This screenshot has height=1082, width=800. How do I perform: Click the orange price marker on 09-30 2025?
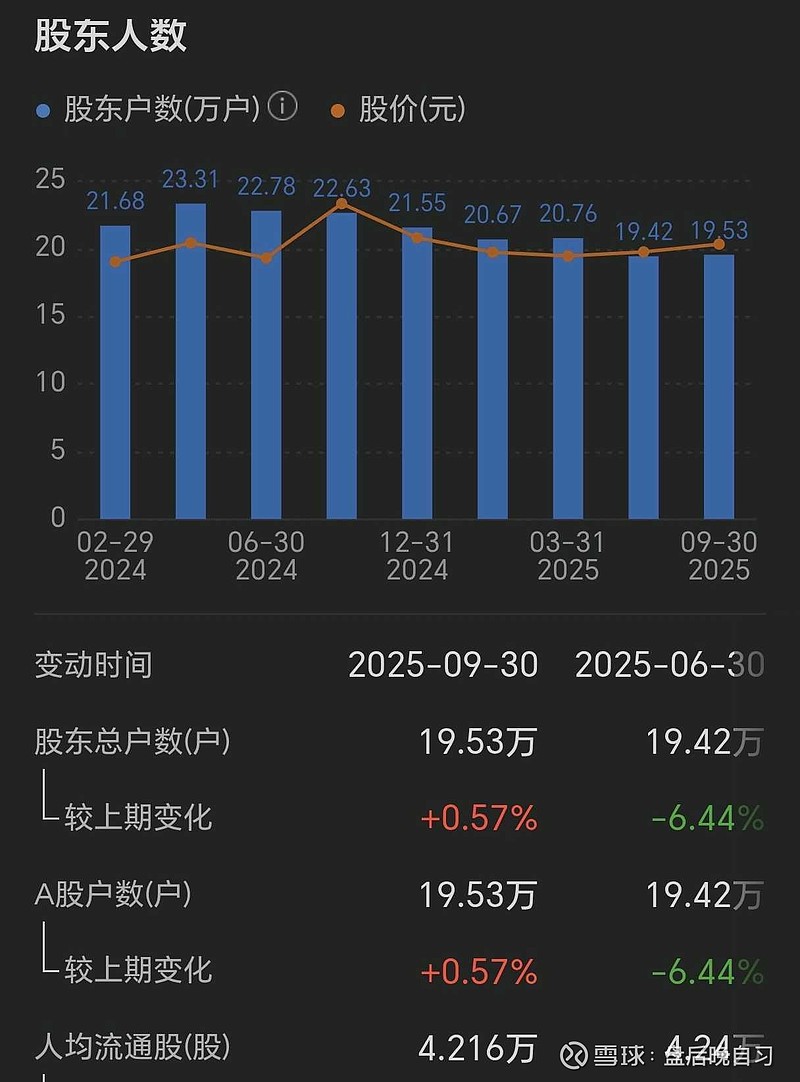(x=718, y=243)
